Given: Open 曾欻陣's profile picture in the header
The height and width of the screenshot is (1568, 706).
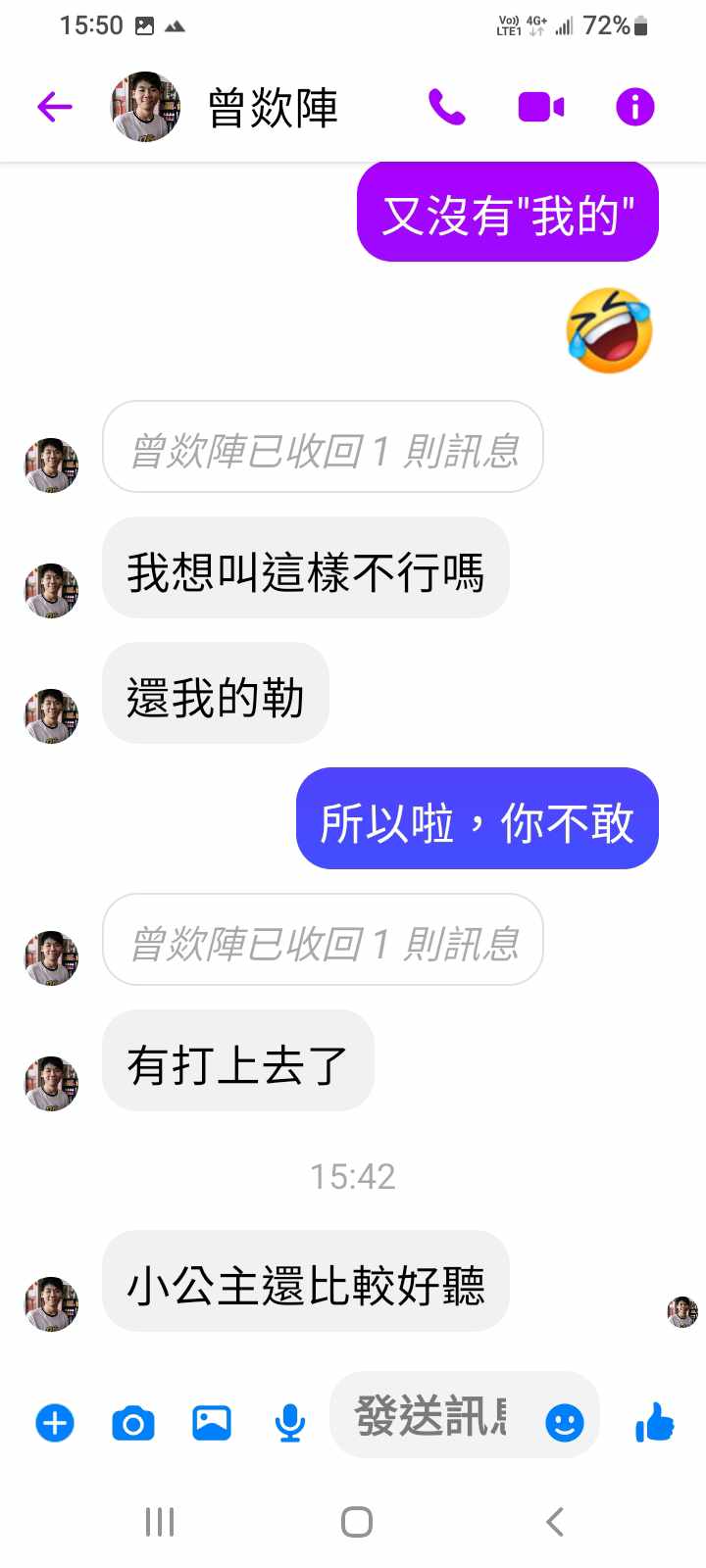Looking at the screenshot, I should pyautogui.click(x=145, y=107).
